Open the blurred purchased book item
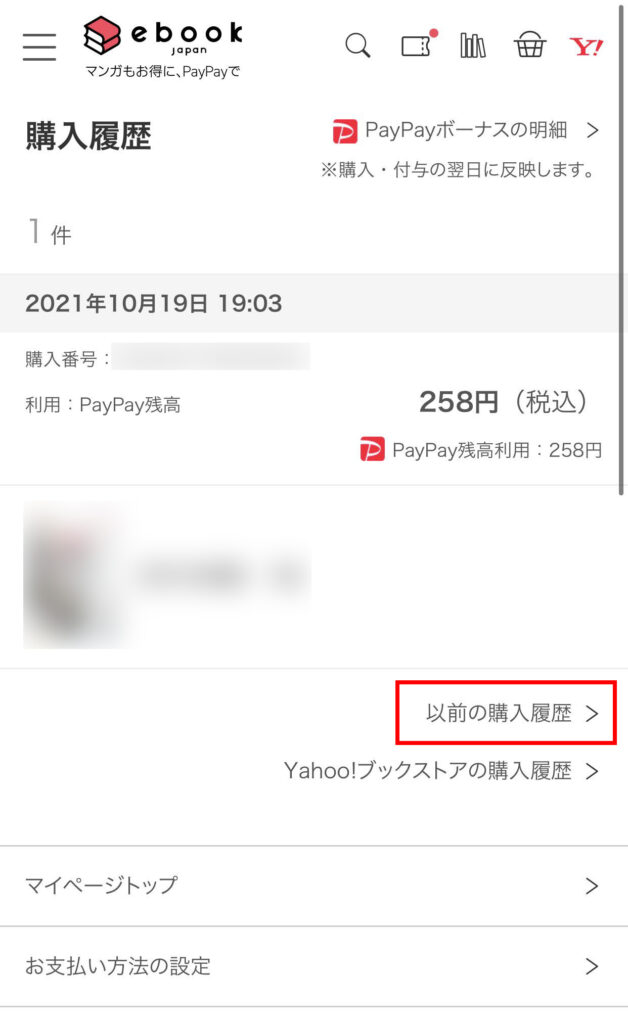Screen dimensions: 628x1024 click(x=165, y=575)
